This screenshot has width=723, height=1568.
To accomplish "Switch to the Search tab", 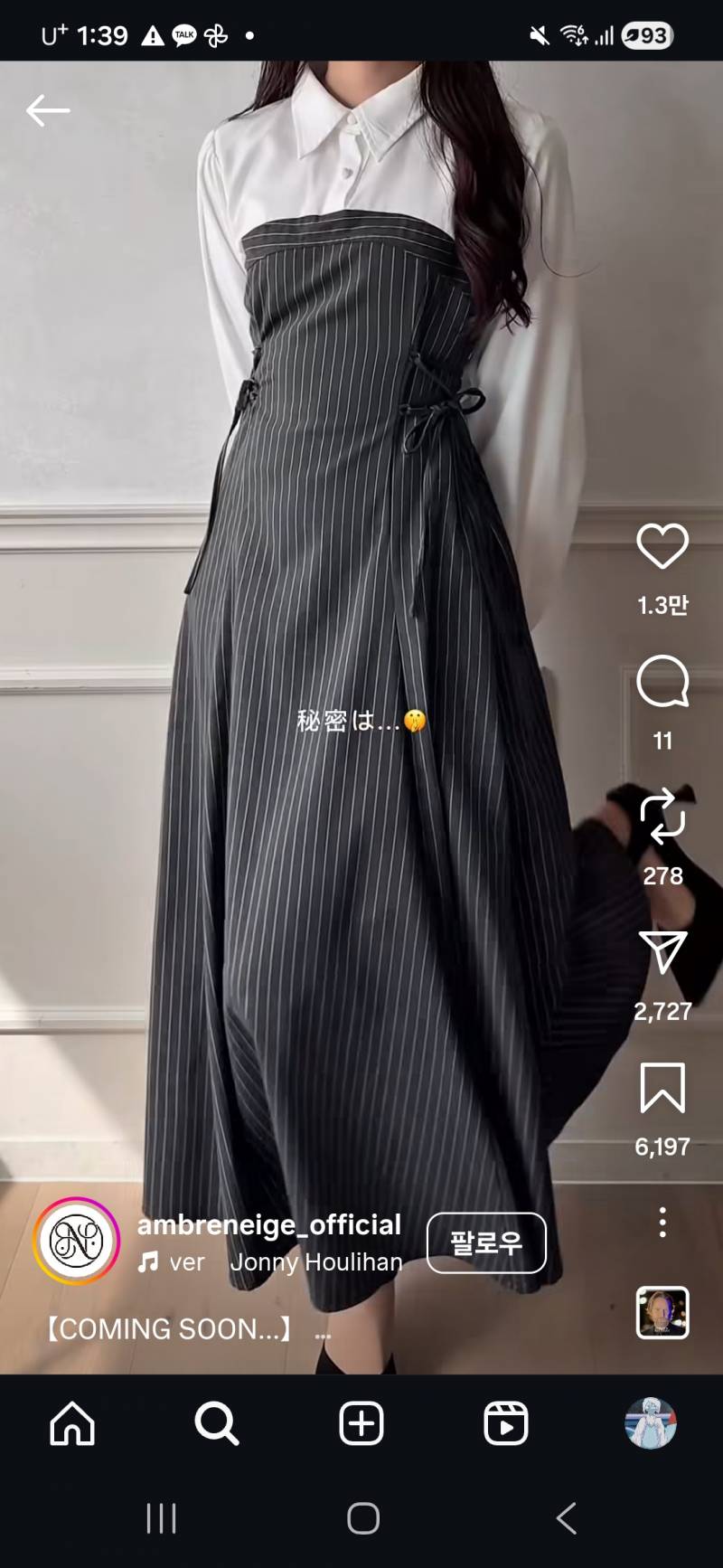I will pyautogui.click(x=217, y=1424).
